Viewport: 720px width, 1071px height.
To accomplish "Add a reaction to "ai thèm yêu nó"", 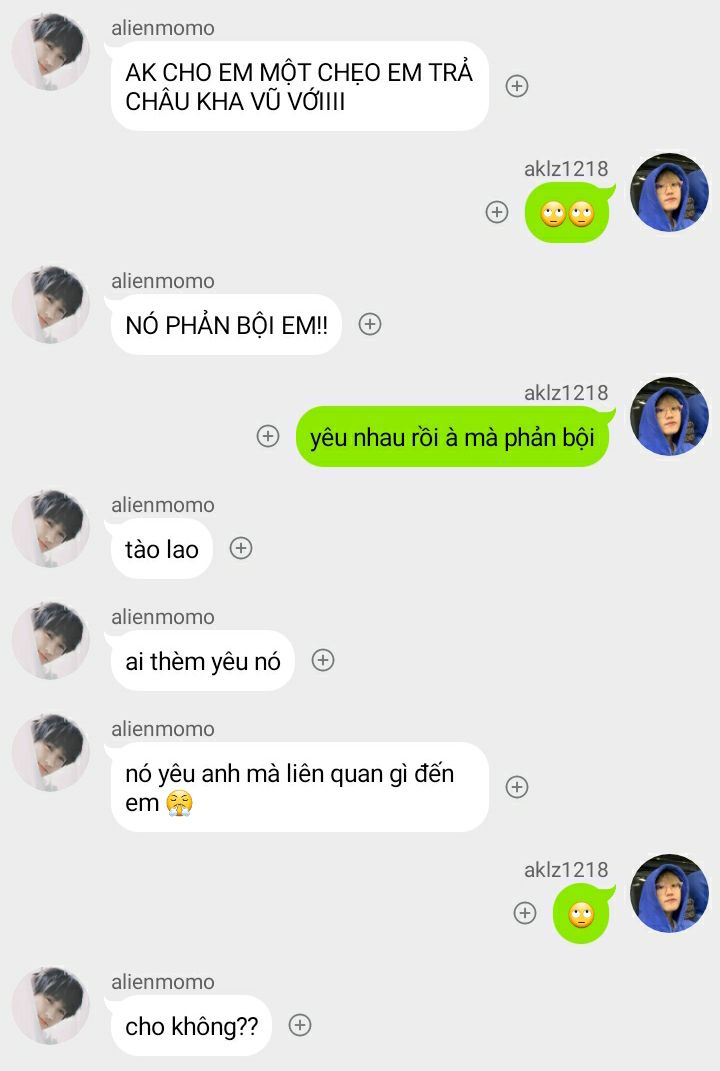I will point(322,660).
